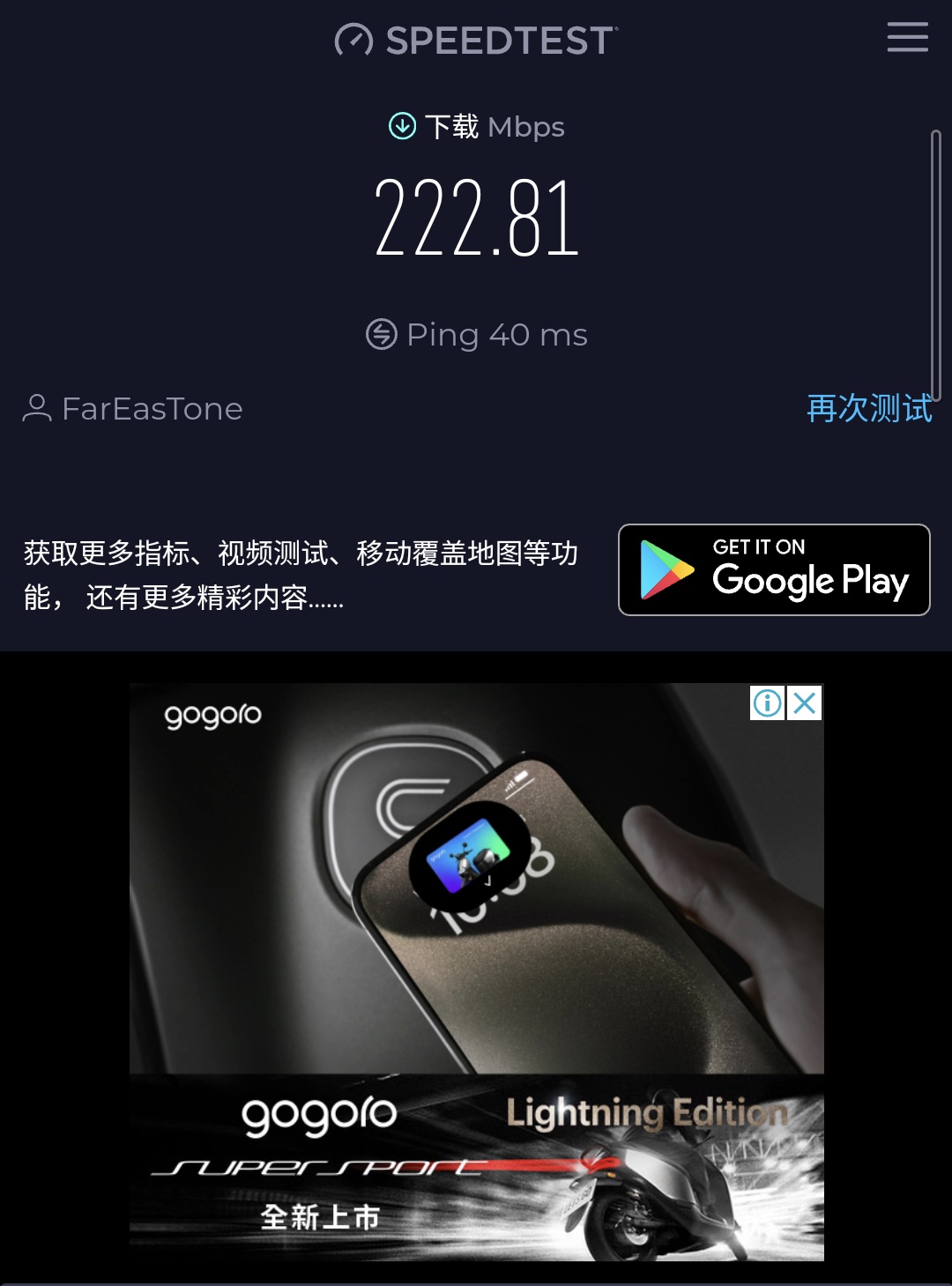Tap 再次测试 to rerun the test
This screenshot has height=1286, width=952.
[869, 408]
